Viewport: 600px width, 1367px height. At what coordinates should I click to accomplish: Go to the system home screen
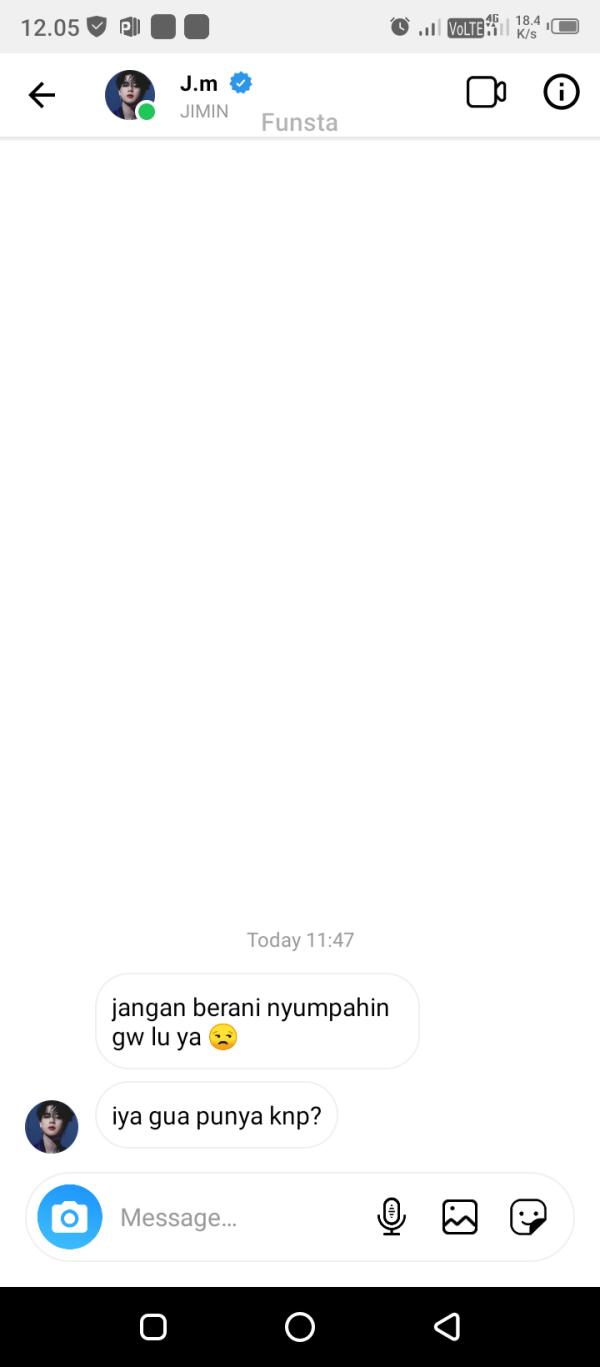(300, 1327)
